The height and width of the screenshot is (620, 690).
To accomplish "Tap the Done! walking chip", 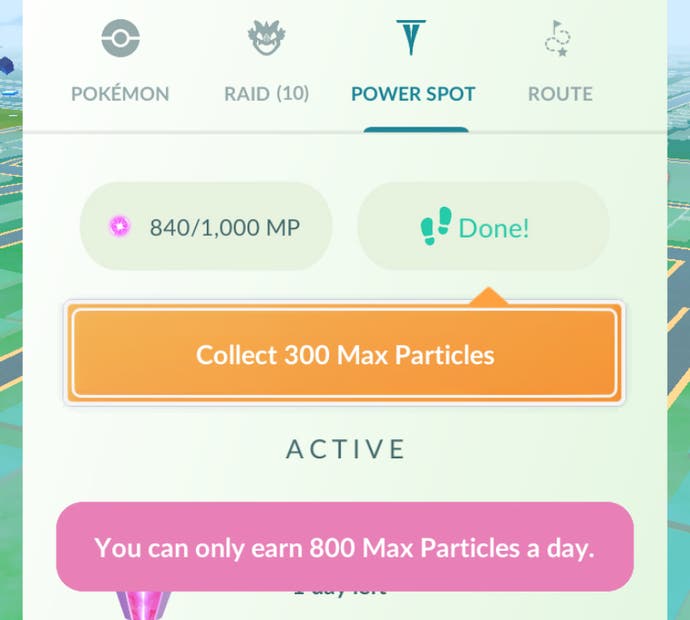I will (482, 227).
